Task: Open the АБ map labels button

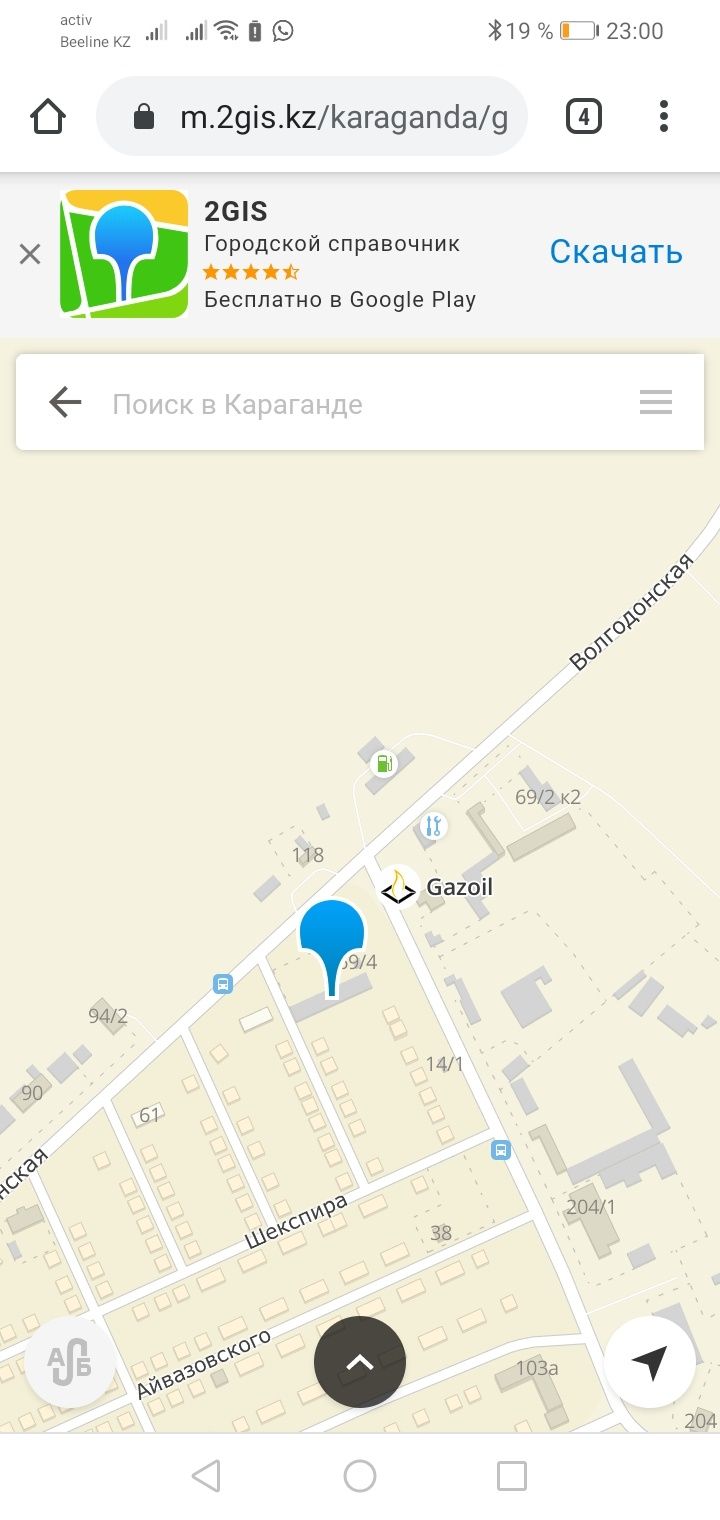Action: (x=70, y=1362)
